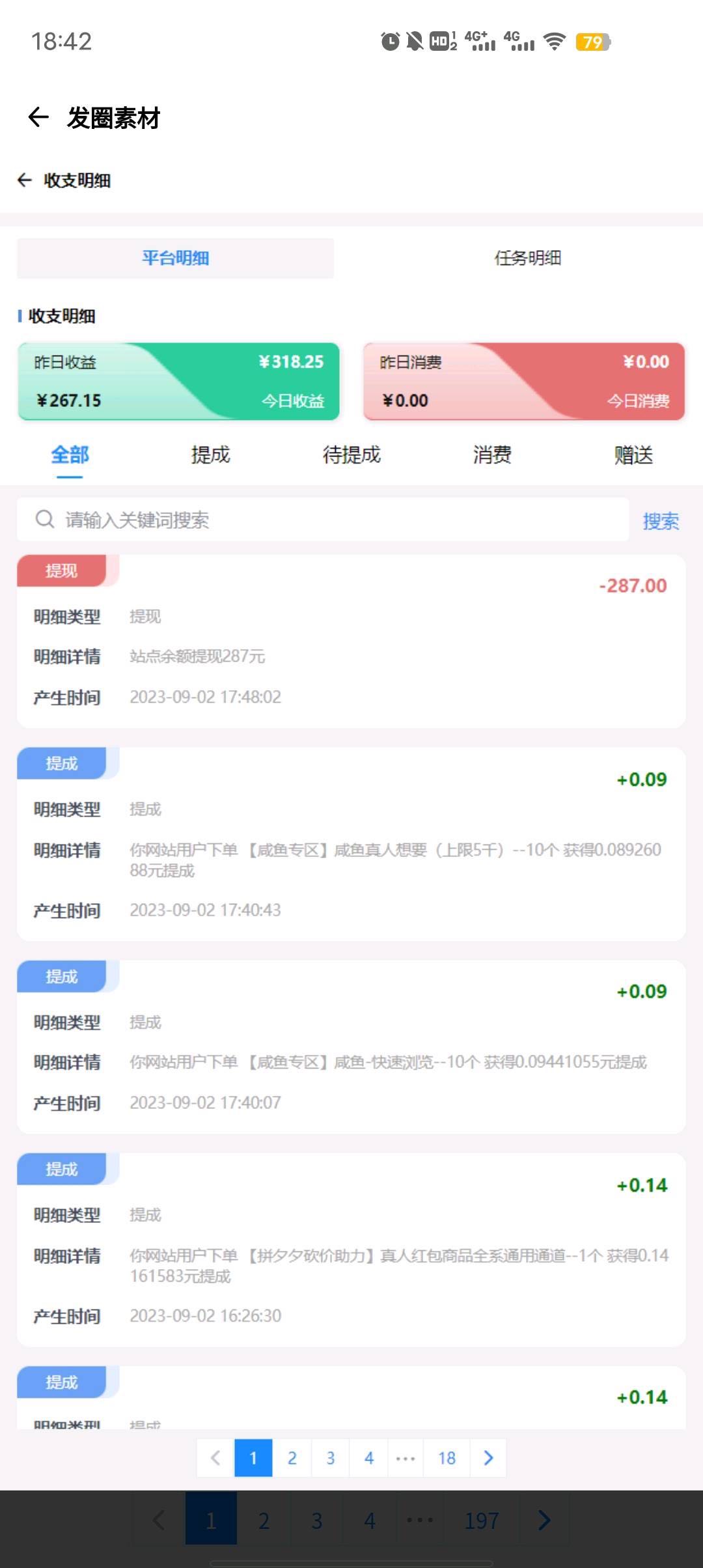This screenshot has width=703, height=1568.
Task: Tap the next page arrow after 18
Action: pyautogui.click(x=488, y=1458)
